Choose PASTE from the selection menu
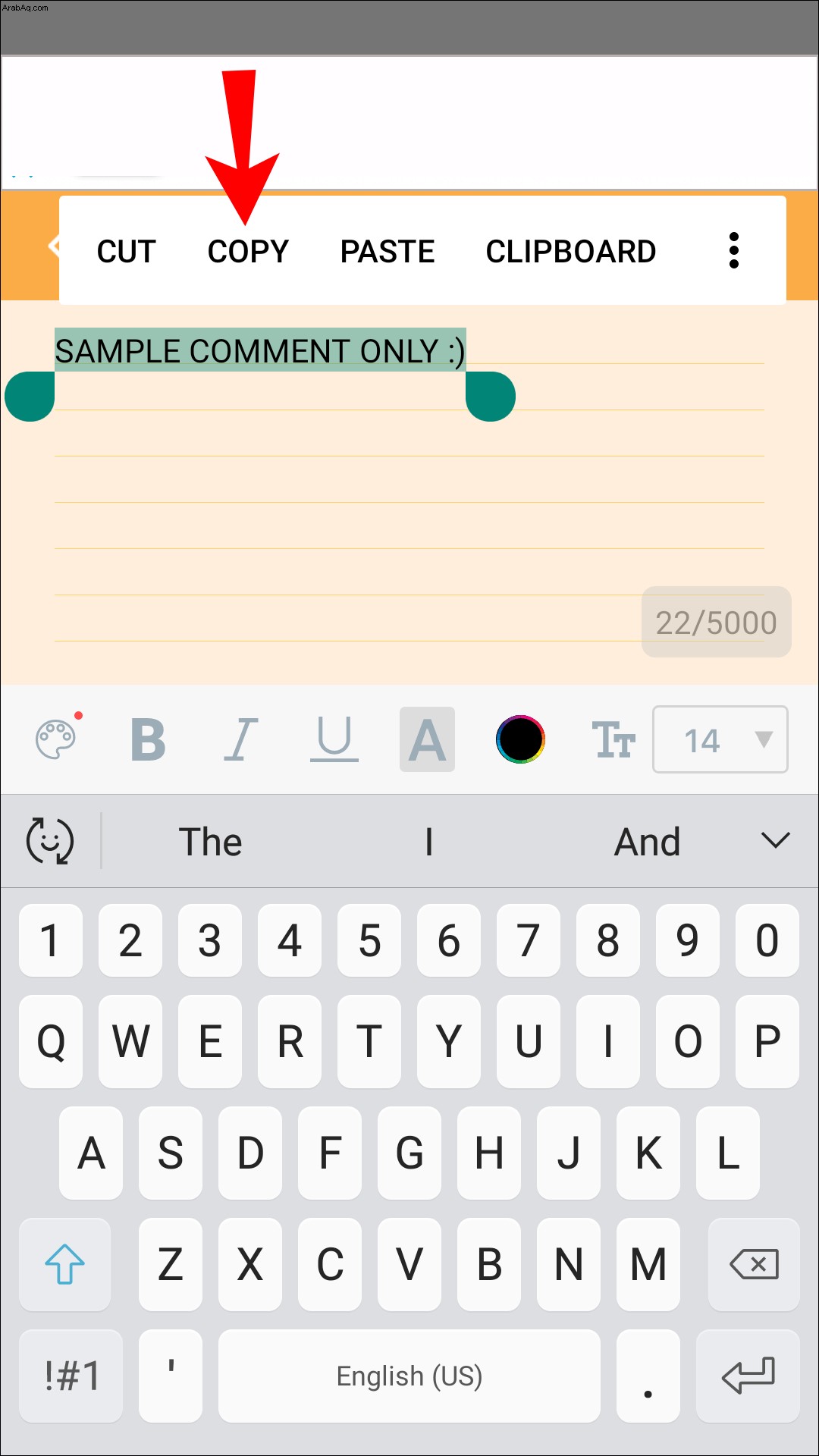819x1456 pixels. pyautogui.click(x=387, y=252)
